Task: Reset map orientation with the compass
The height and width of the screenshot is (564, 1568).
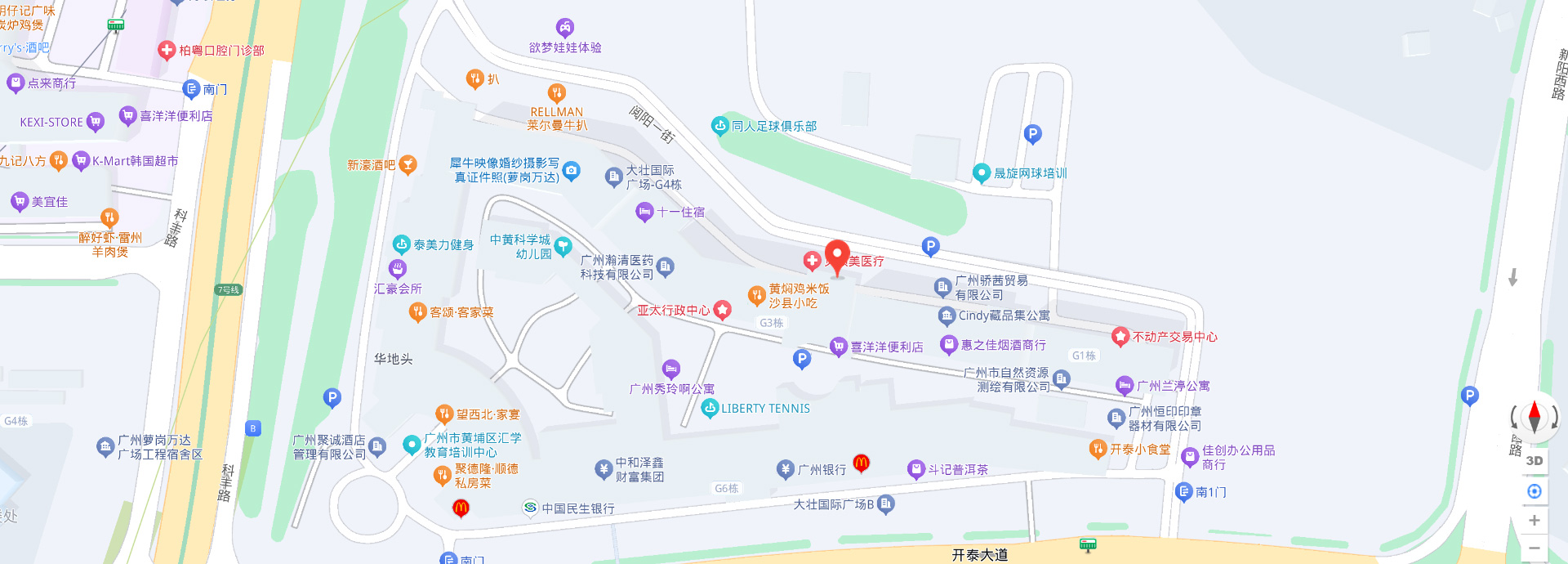Action: [1534, 416]
